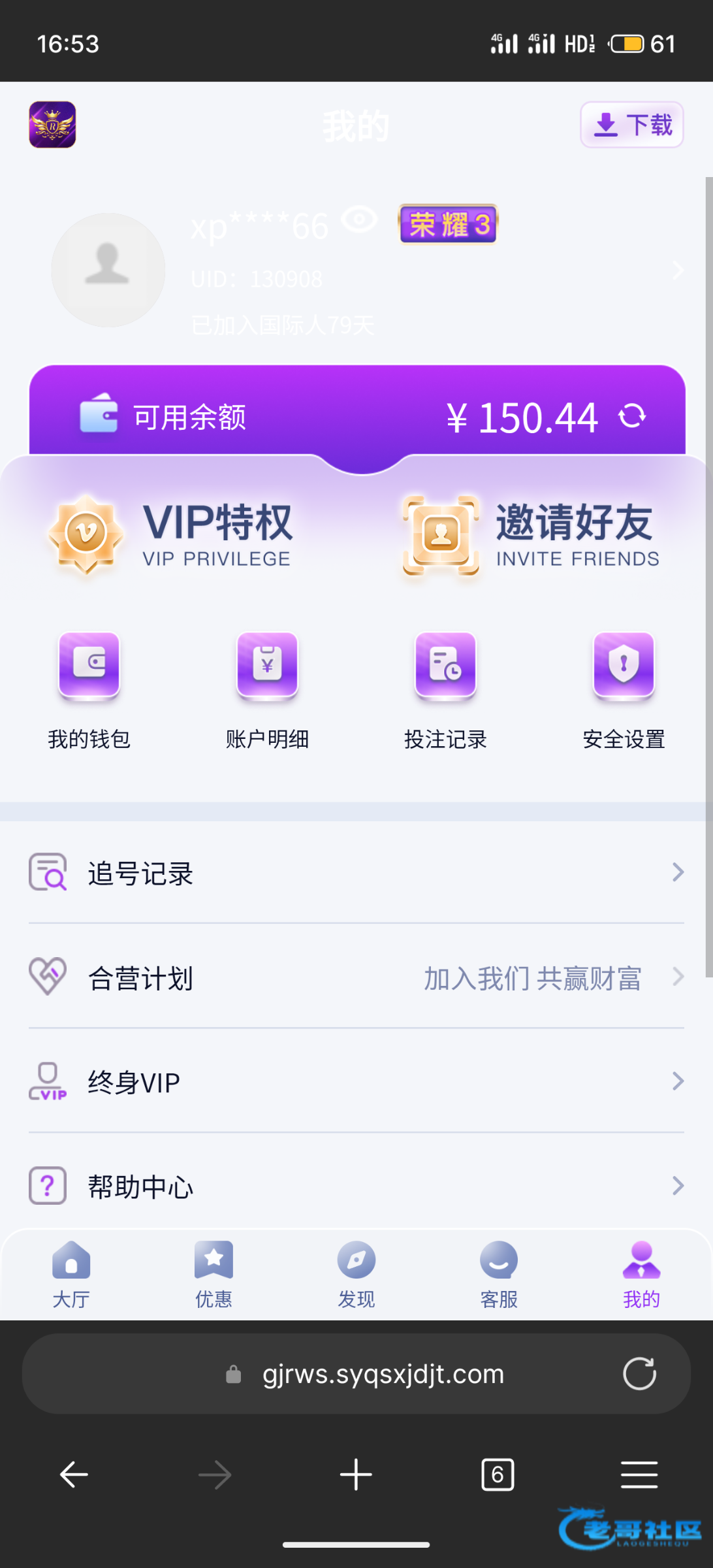Open the 合营计划 row
Image resolution: width=713 pixels, height=1568 pixels.
356,977
